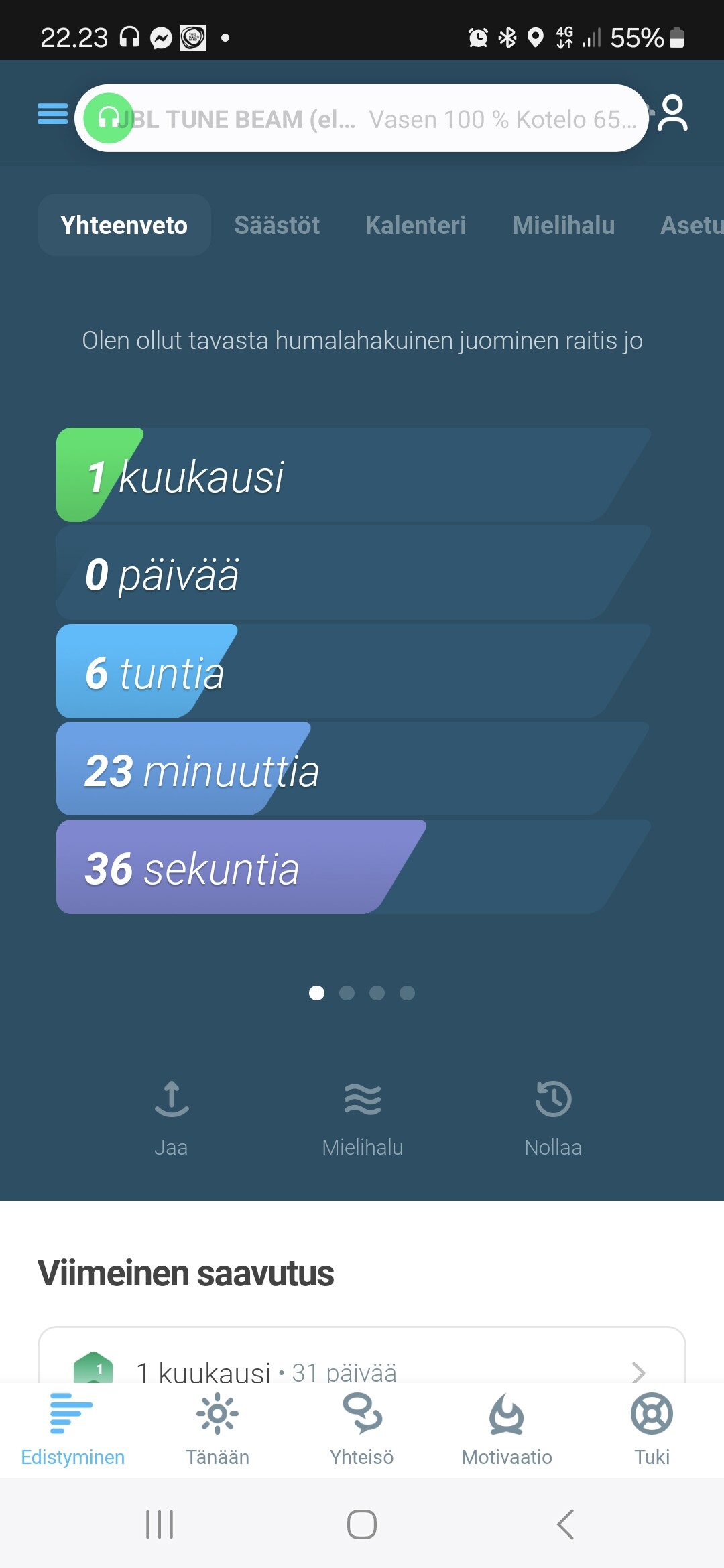This screenshot has height=1568, width=724.
Task: Switch to the Kalenteri tab
Action: [x=416, y=225]
